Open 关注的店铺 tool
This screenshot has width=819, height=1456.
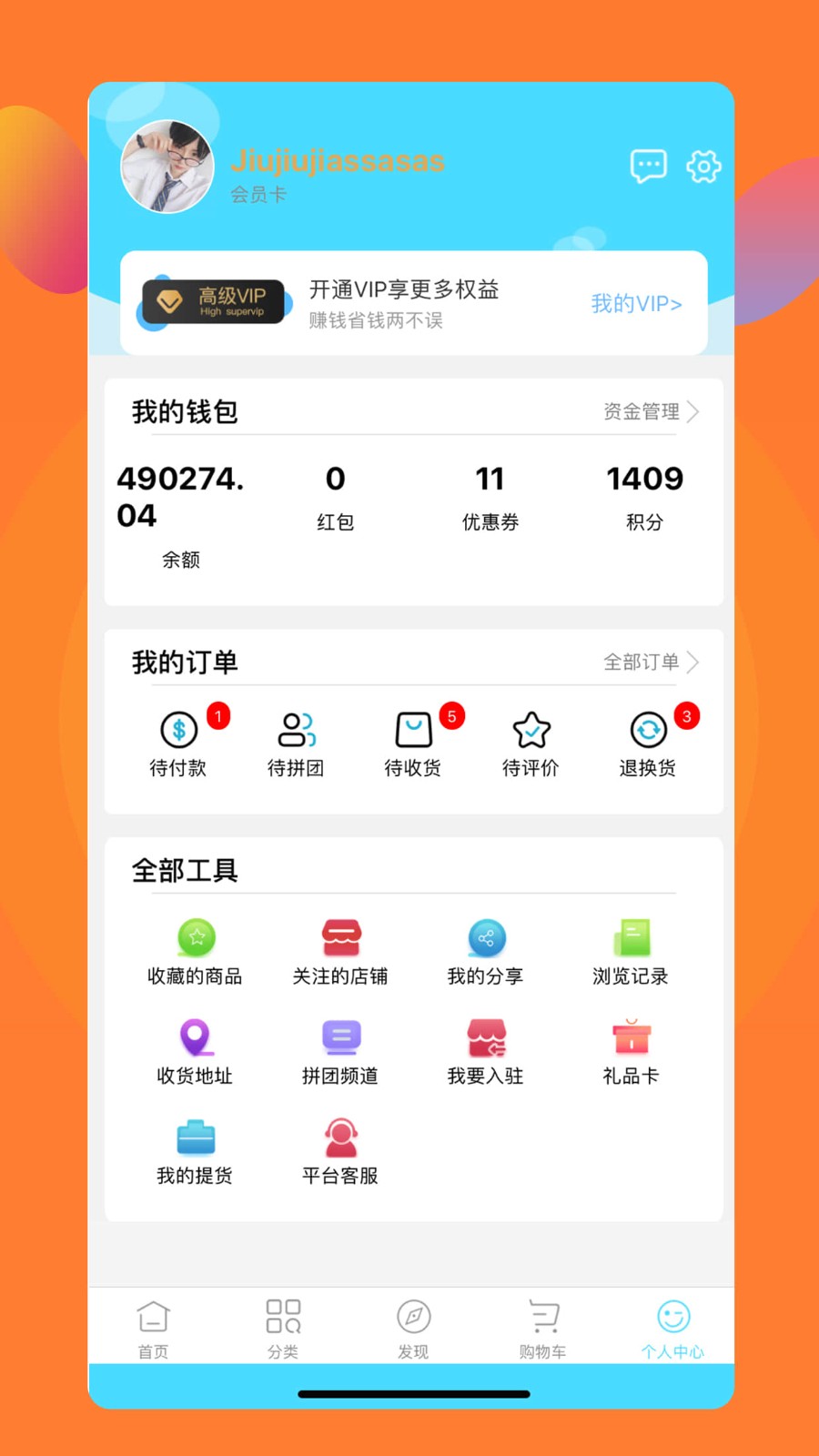click(x=340, y=953)
